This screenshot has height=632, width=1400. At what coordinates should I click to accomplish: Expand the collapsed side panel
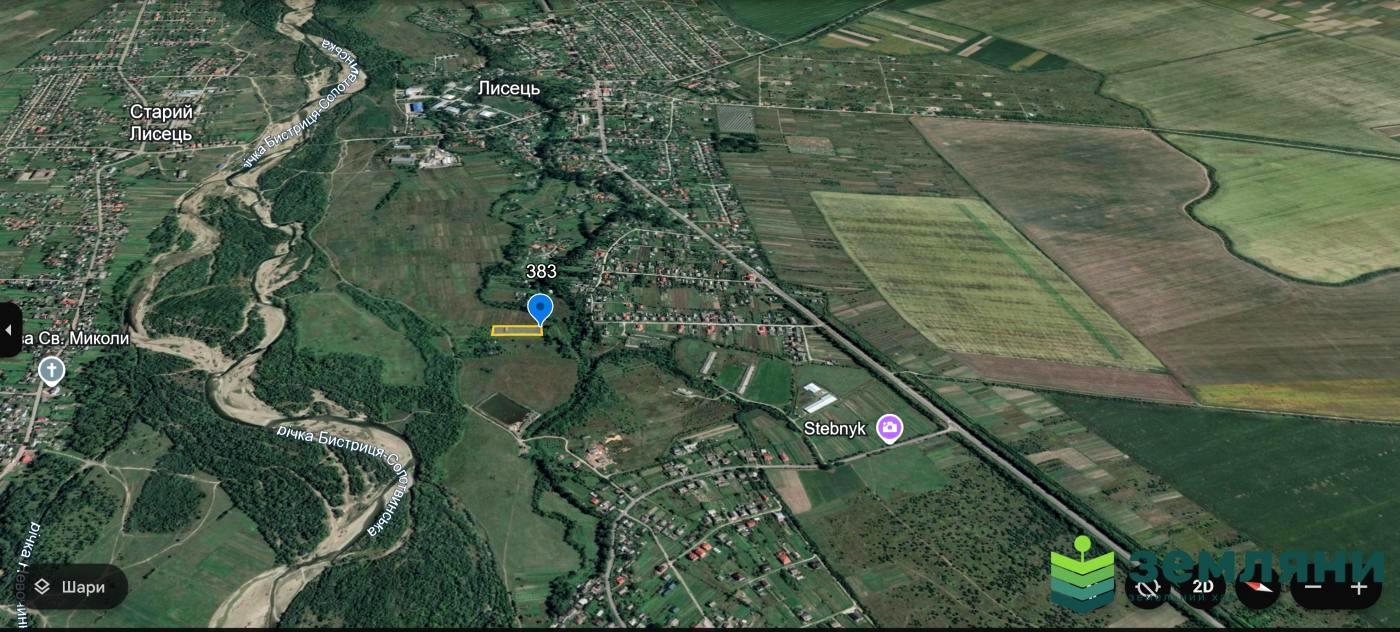(9, 330)
